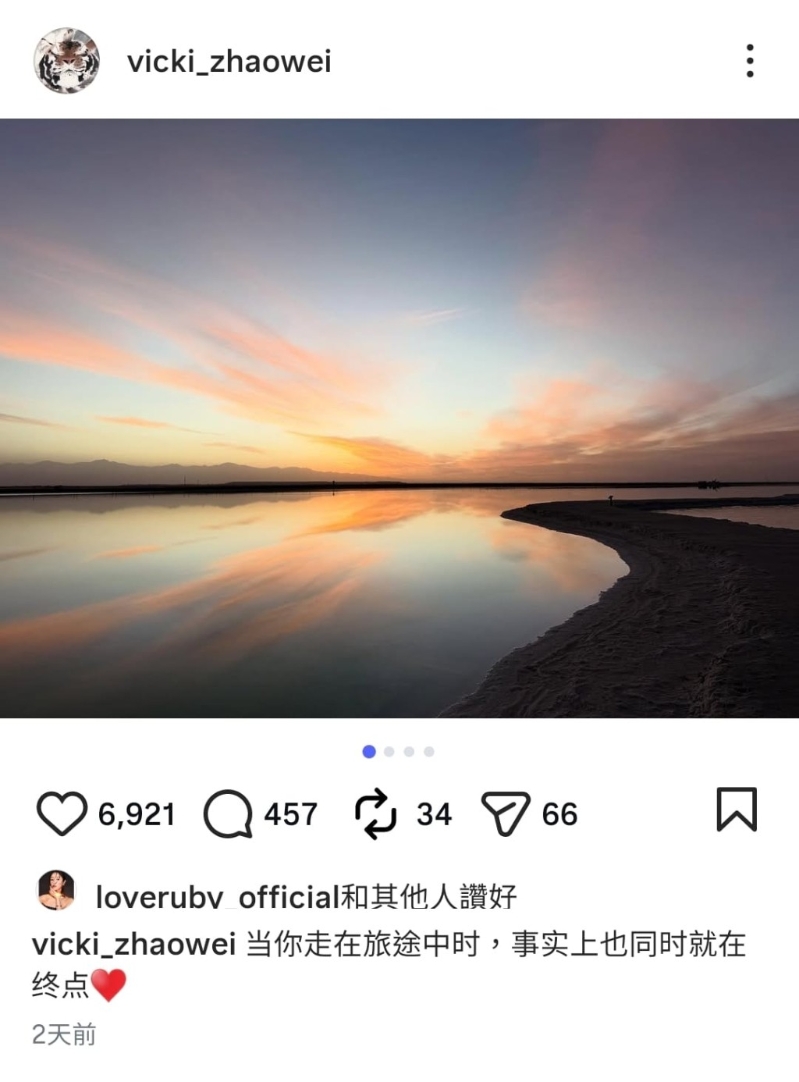Screen dimensions: 799x1082
Task: Open the sunset lake photo
Action: 399,417
